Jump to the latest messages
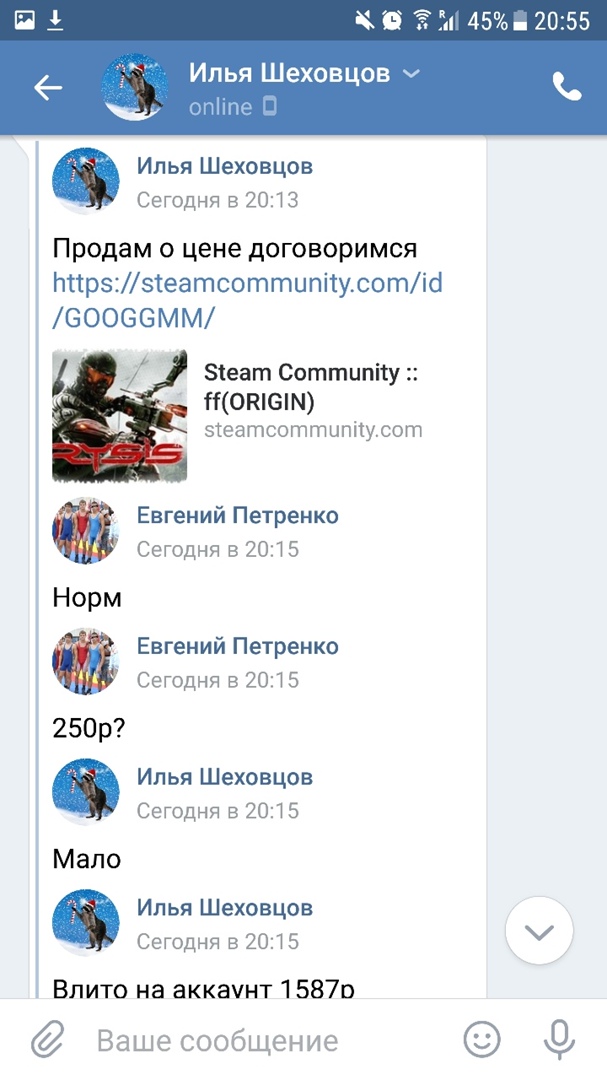 539,932
